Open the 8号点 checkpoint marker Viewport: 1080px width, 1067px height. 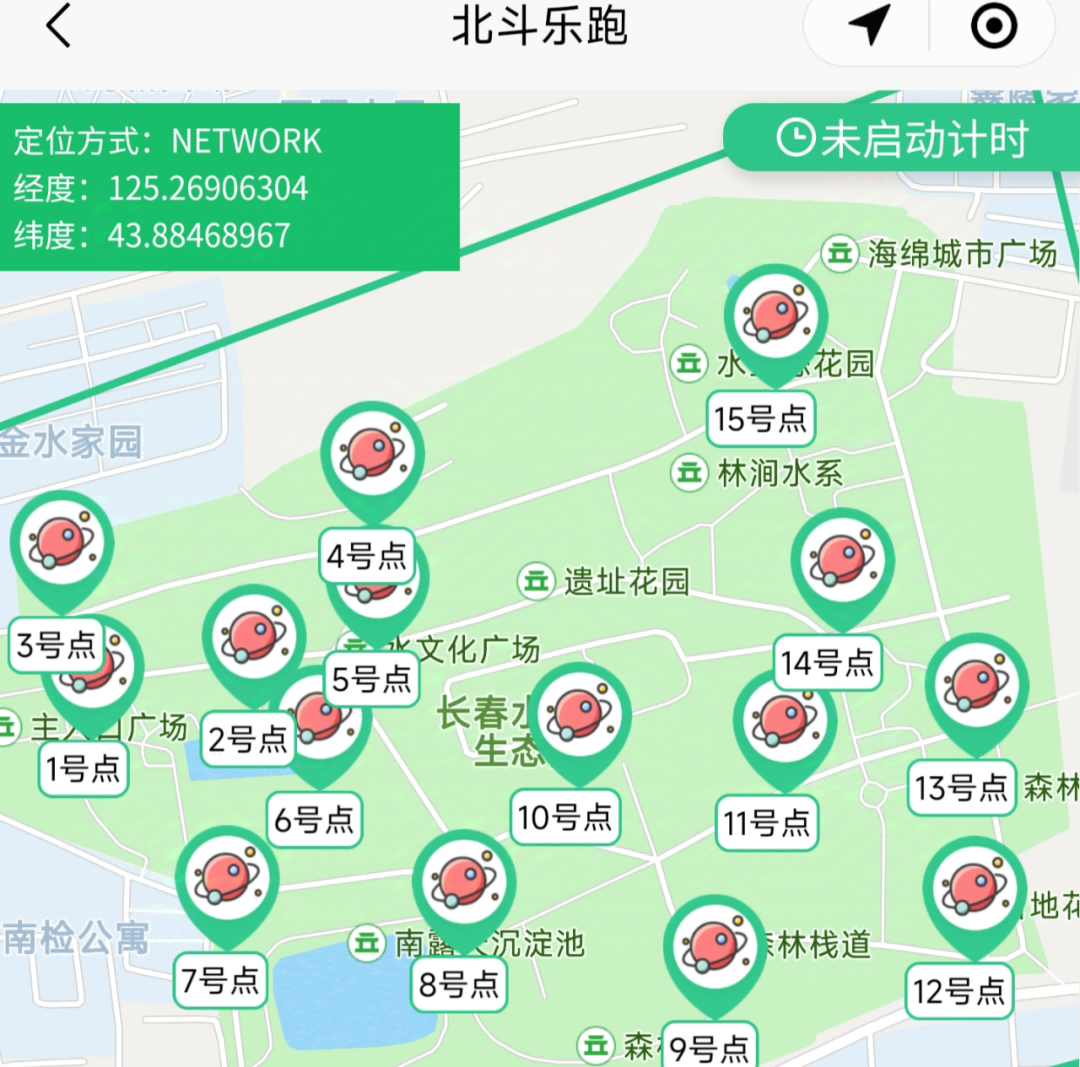(x=464, y=883)
